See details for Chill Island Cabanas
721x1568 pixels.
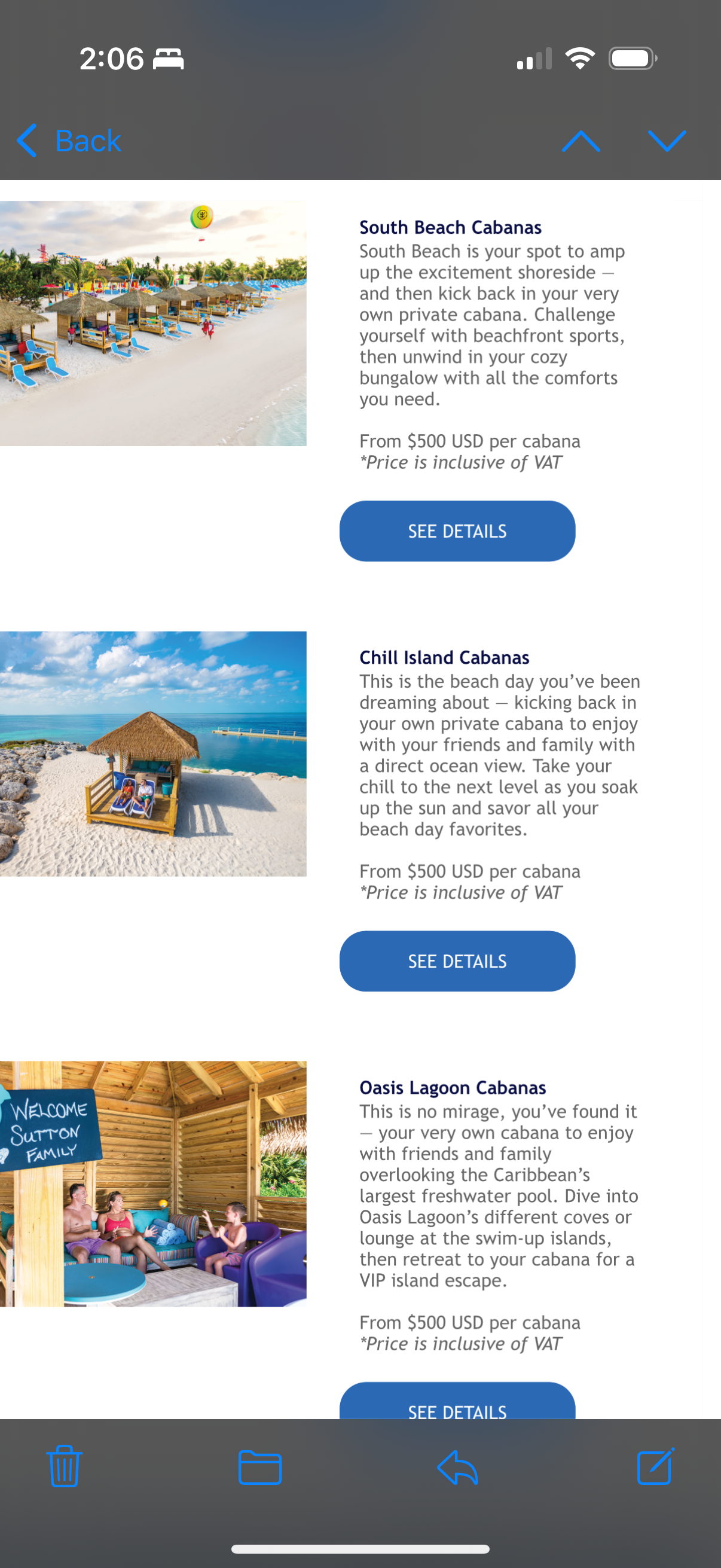457,961
